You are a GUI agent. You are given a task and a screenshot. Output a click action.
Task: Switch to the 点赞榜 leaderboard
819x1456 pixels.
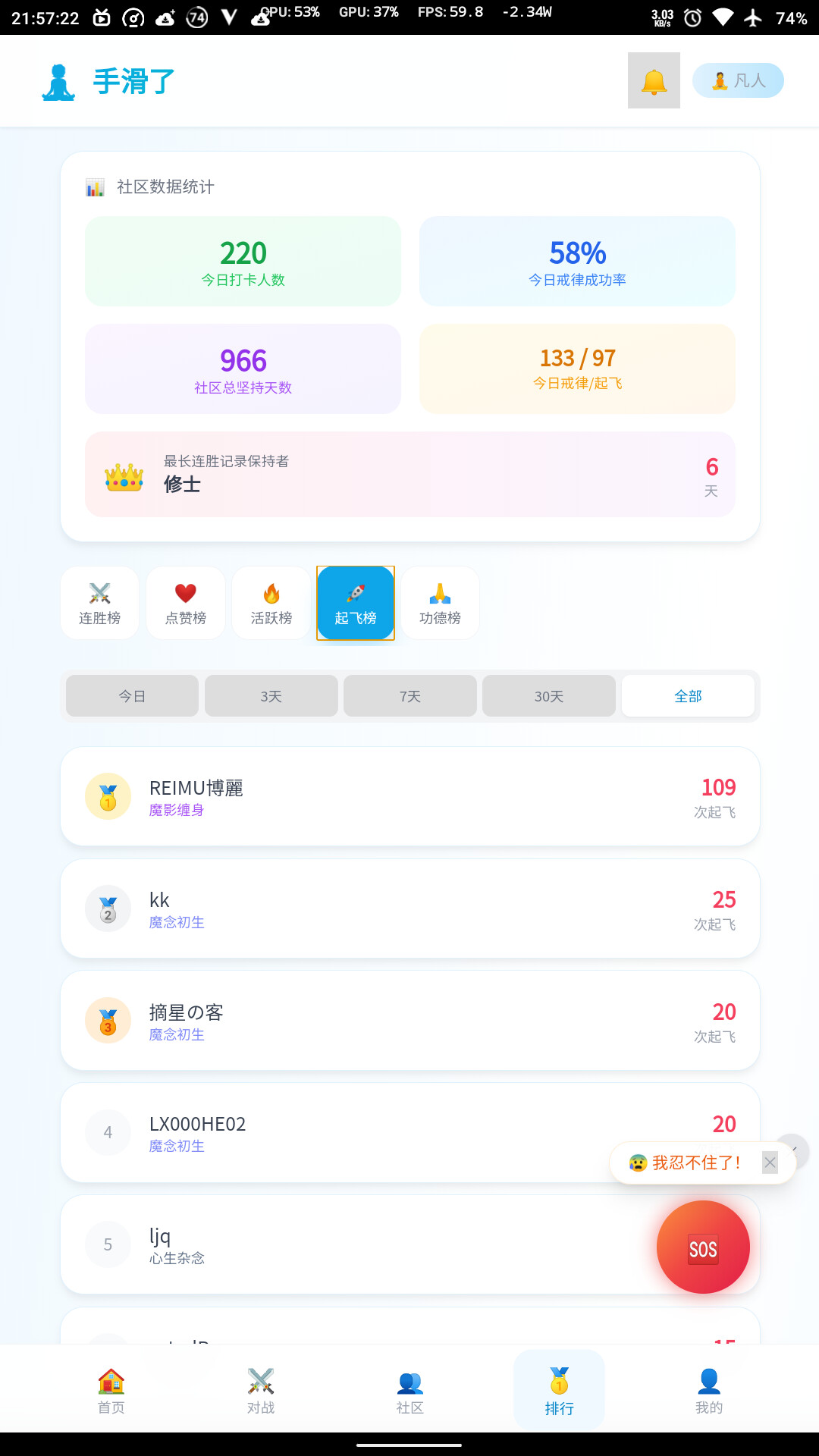click(186, 603)
